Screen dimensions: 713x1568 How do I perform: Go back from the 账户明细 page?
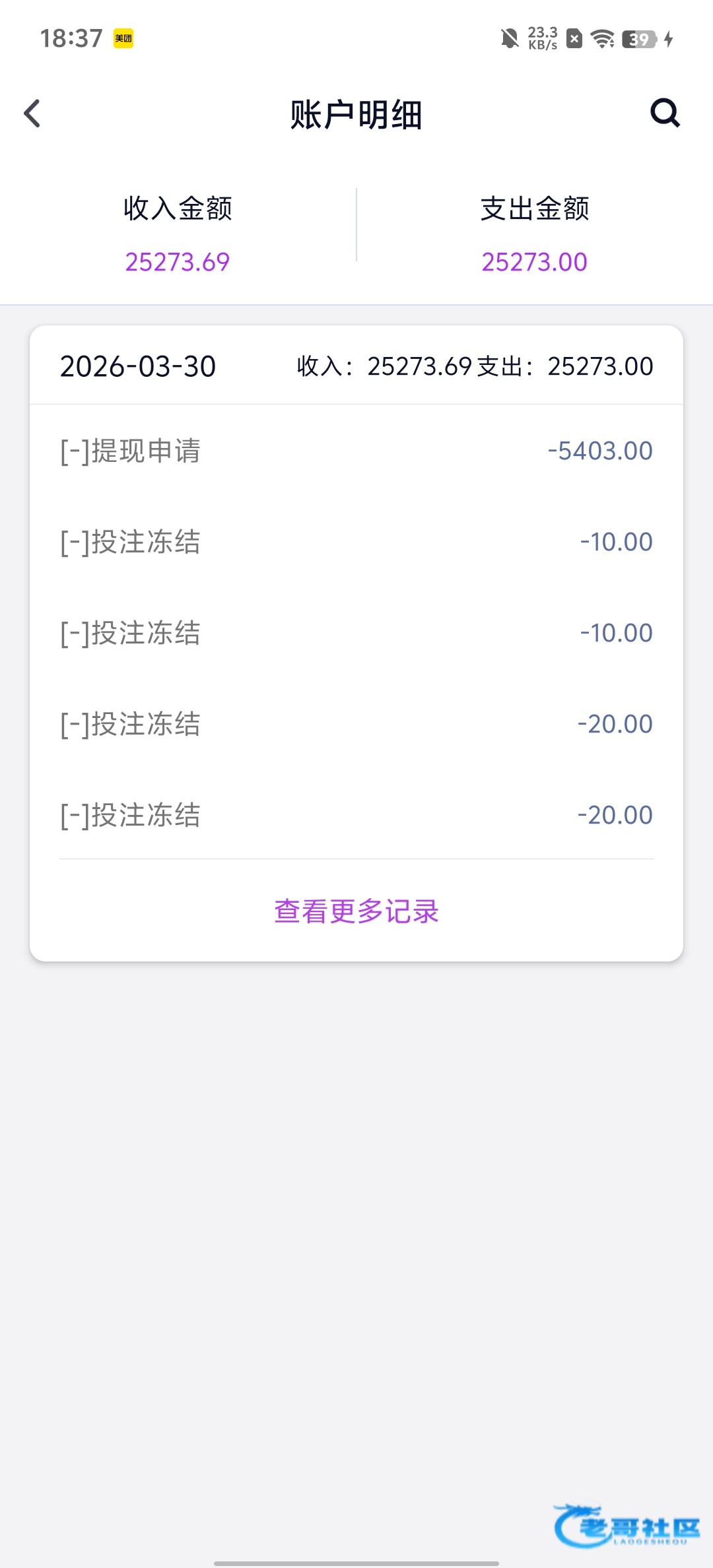(32, 114)
